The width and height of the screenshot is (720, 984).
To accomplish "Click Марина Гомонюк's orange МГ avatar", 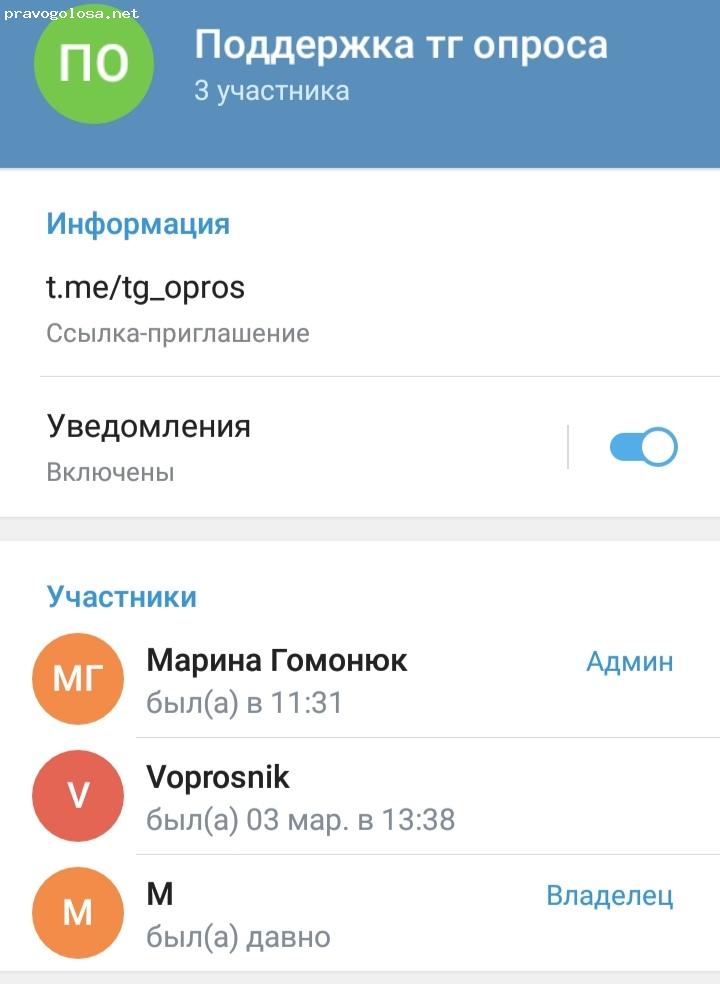I will coord(78,678).
